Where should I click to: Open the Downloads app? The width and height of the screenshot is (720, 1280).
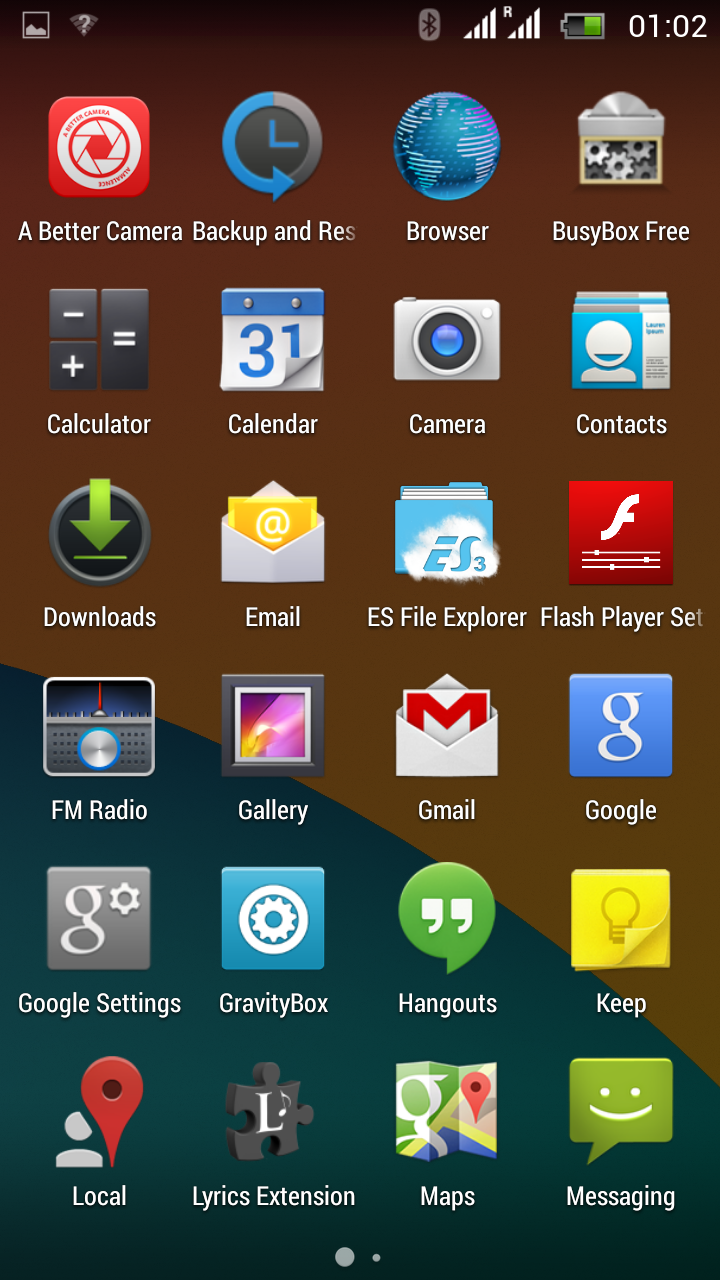(x=99, y=533)
